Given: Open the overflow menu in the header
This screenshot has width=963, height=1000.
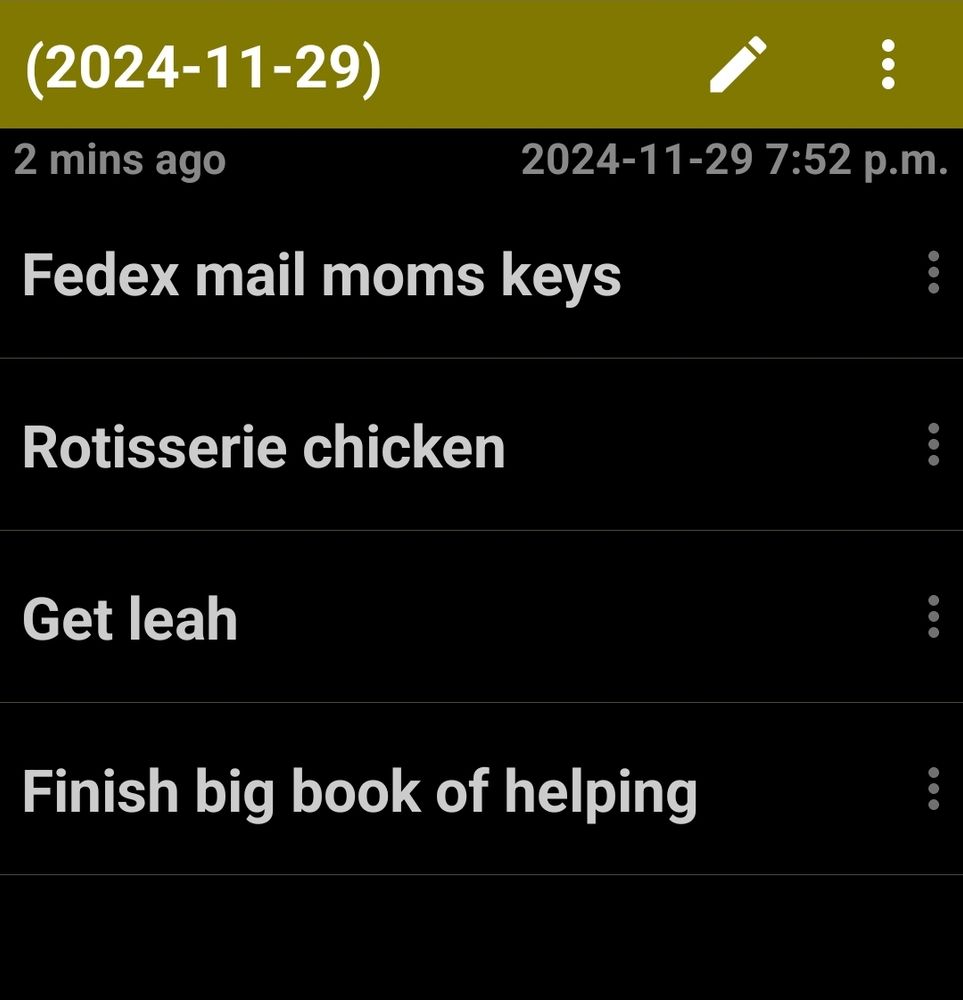Looking at the screenshot, I should [887, 65].
